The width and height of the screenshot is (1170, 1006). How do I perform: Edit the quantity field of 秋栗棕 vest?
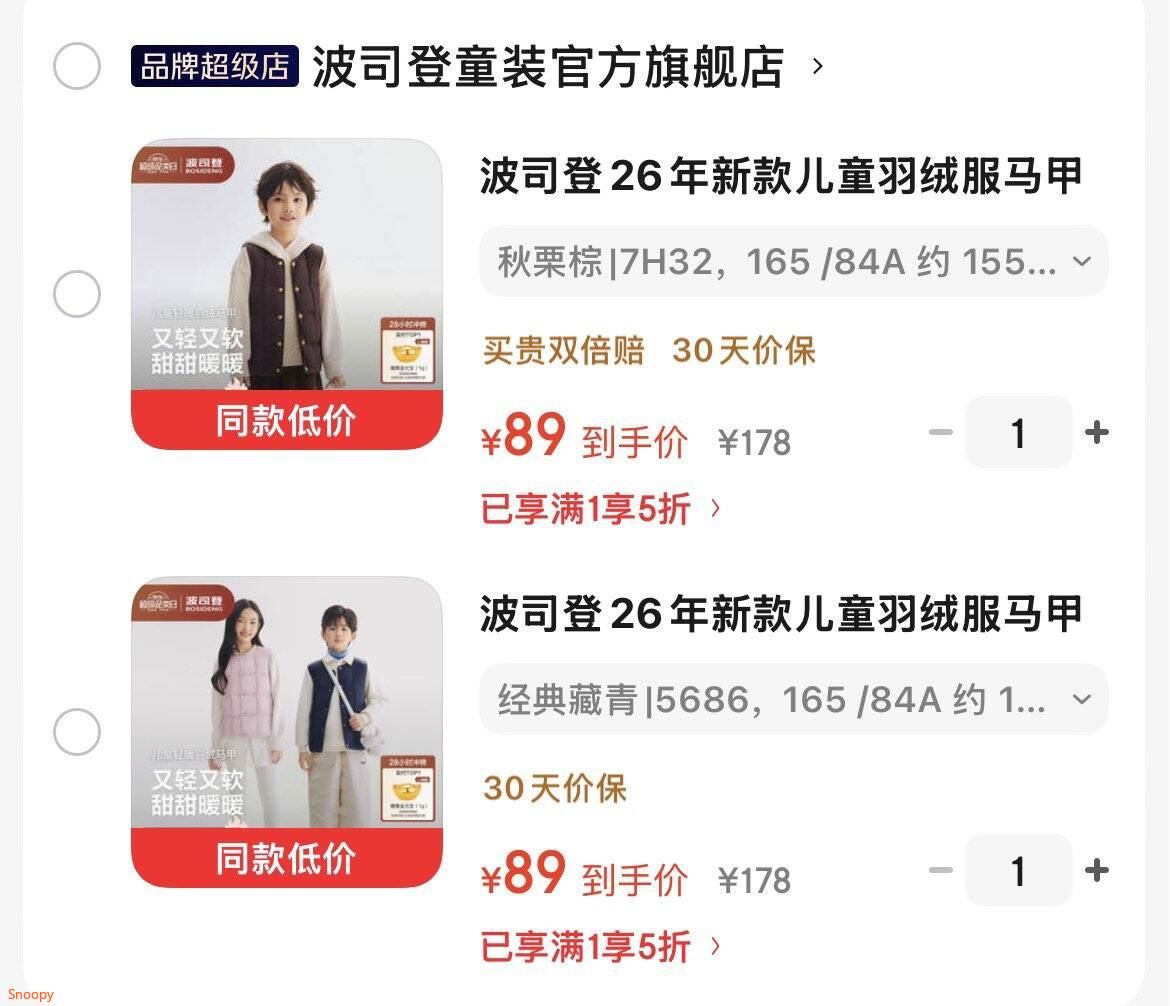coord(1019,432)
